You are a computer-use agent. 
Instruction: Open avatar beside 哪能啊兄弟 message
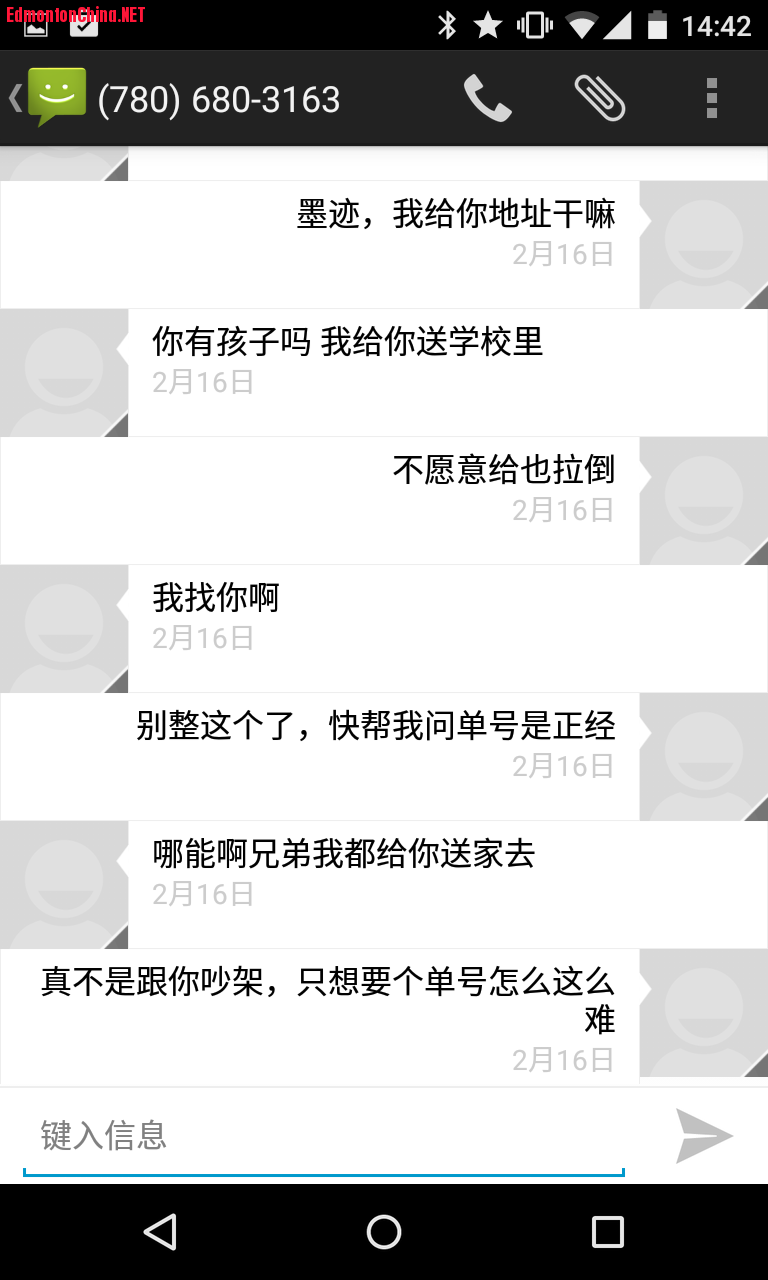tap(64, 885)
